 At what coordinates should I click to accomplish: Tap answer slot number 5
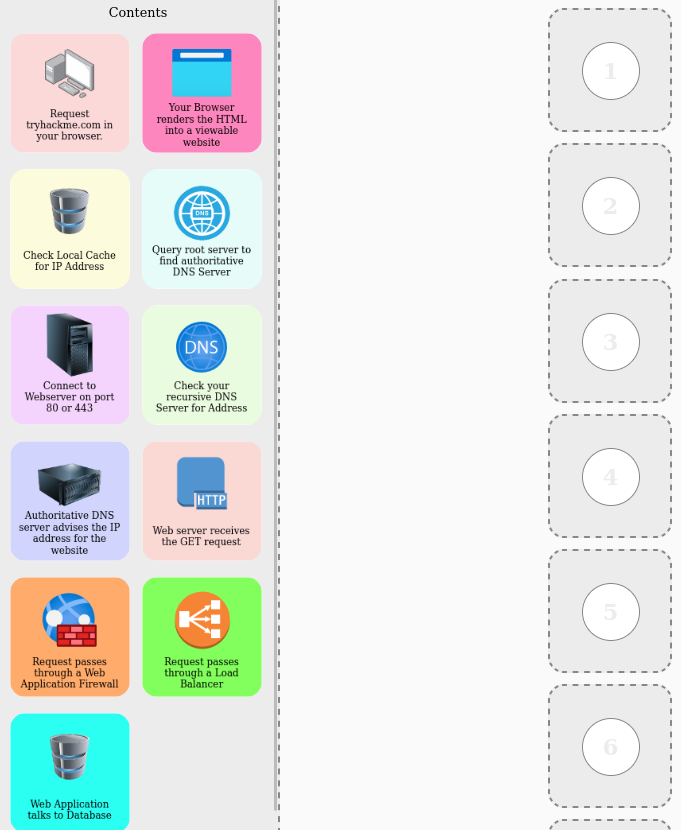point(610,612)
